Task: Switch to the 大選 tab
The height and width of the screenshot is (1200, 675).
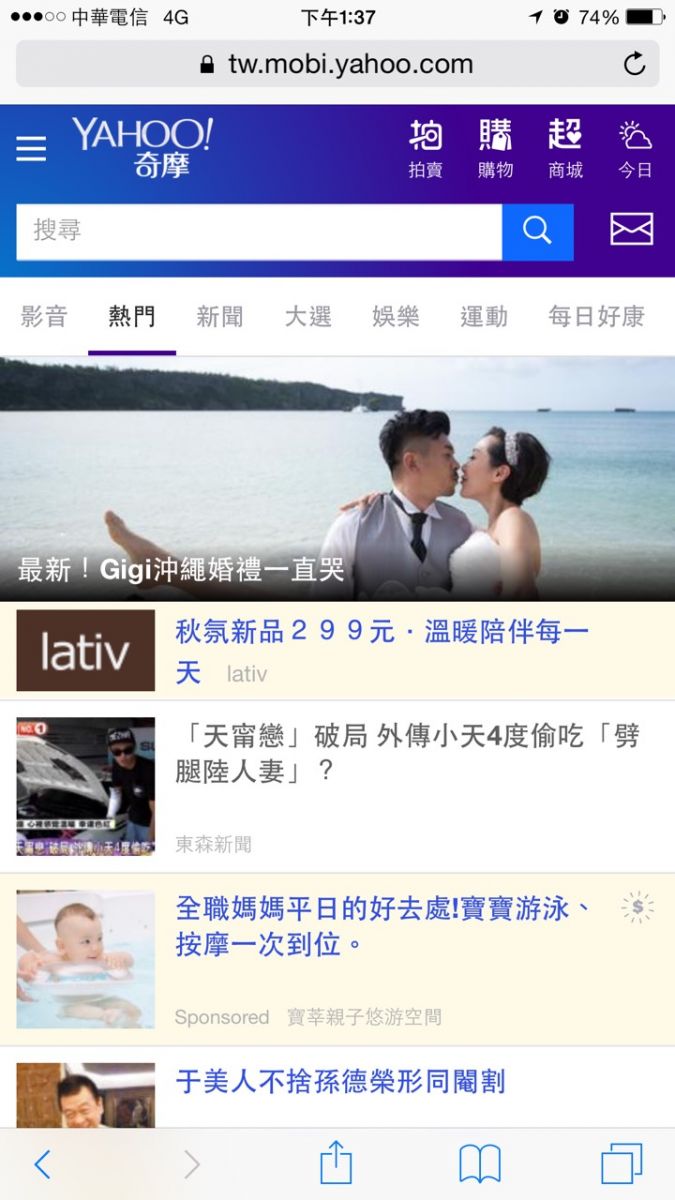Action: click(307, 317)
